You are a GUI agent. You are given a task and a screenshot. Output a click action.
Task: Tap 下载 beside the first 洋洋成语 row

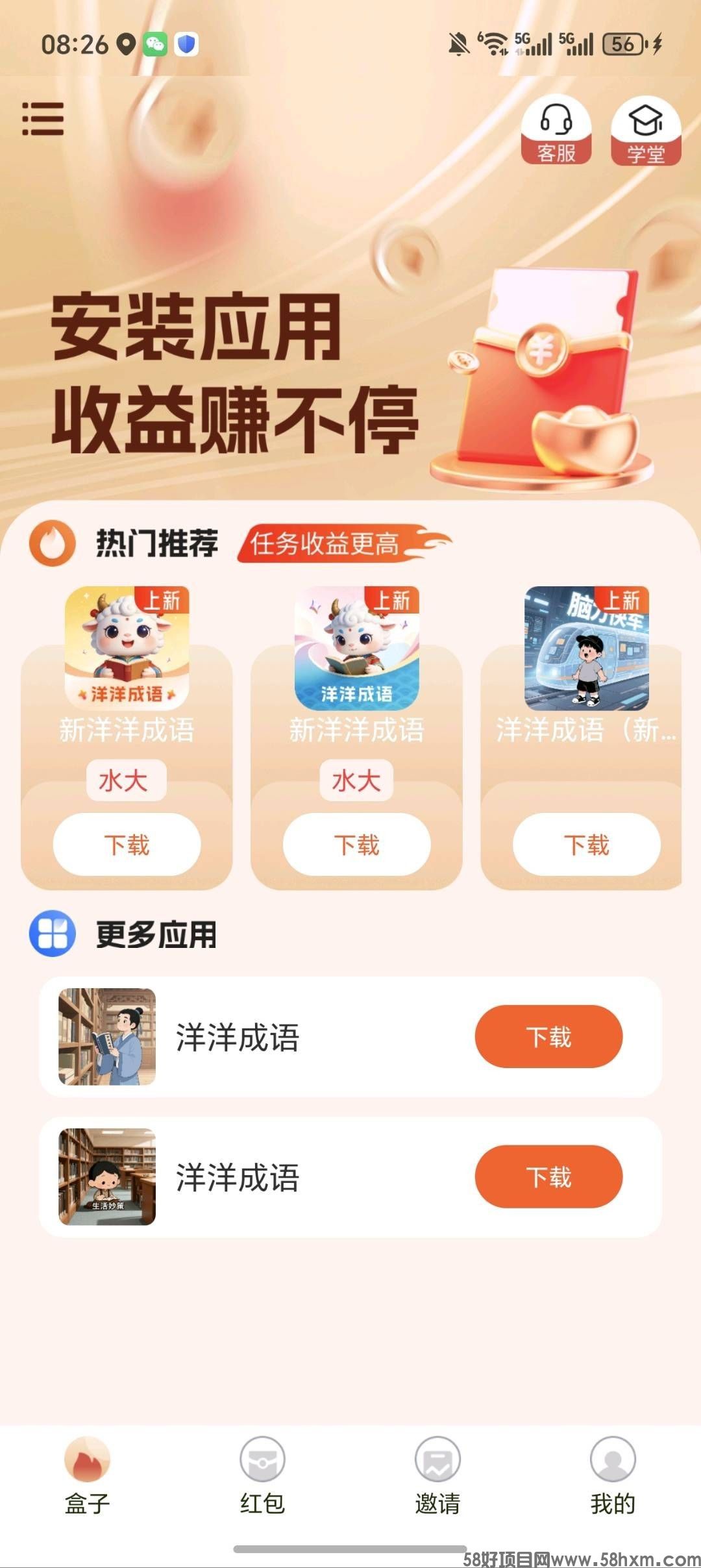coord(548,1036)
